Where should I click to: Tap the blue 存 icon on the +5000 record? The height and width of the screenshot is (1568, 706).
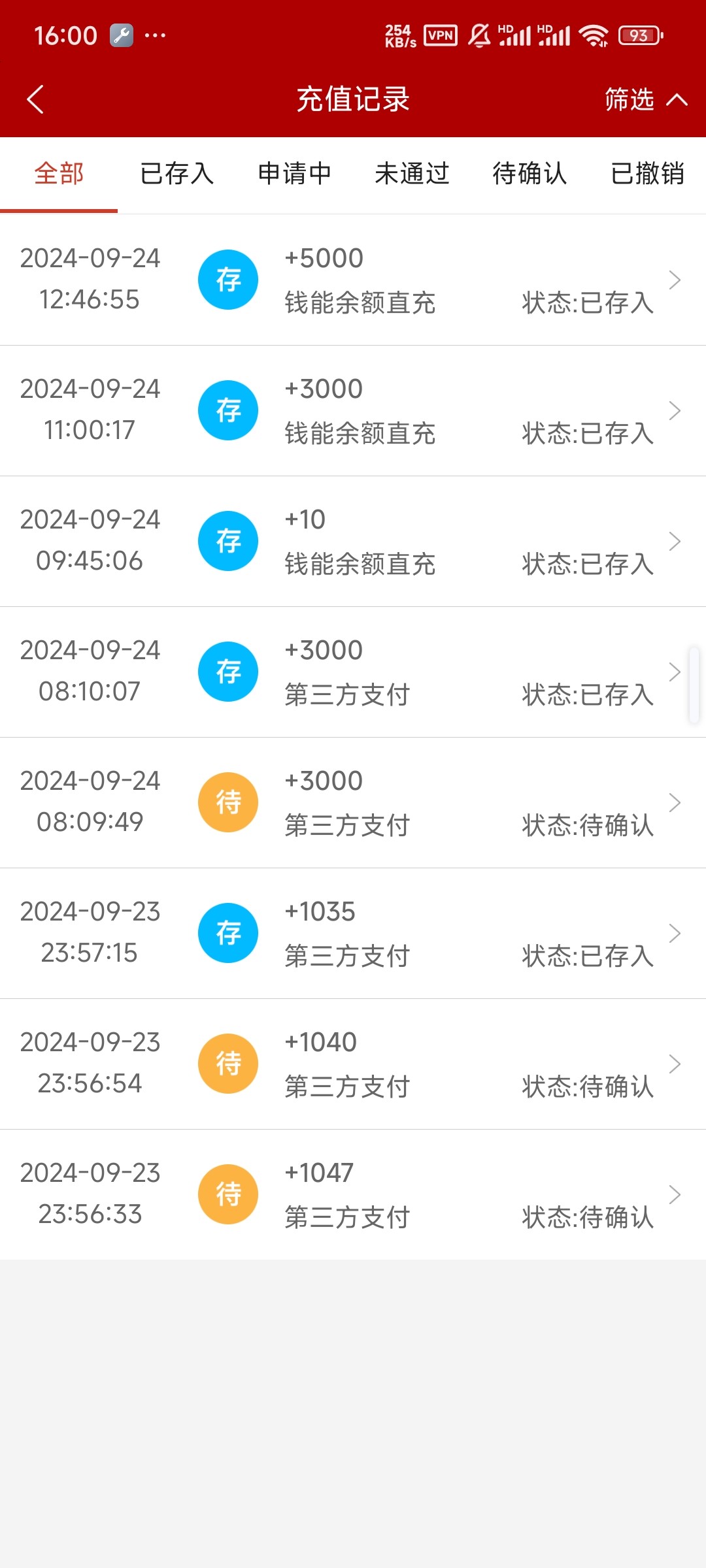[x=227, y=279]
